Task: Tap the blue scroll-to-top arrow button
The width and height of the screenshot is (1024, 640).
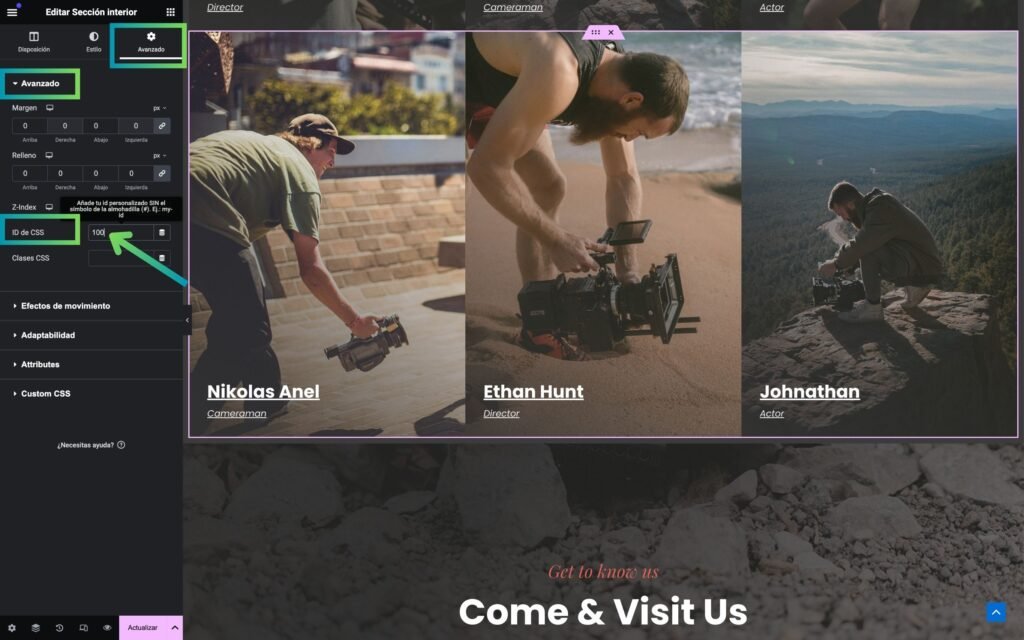Action: point(995,611)
